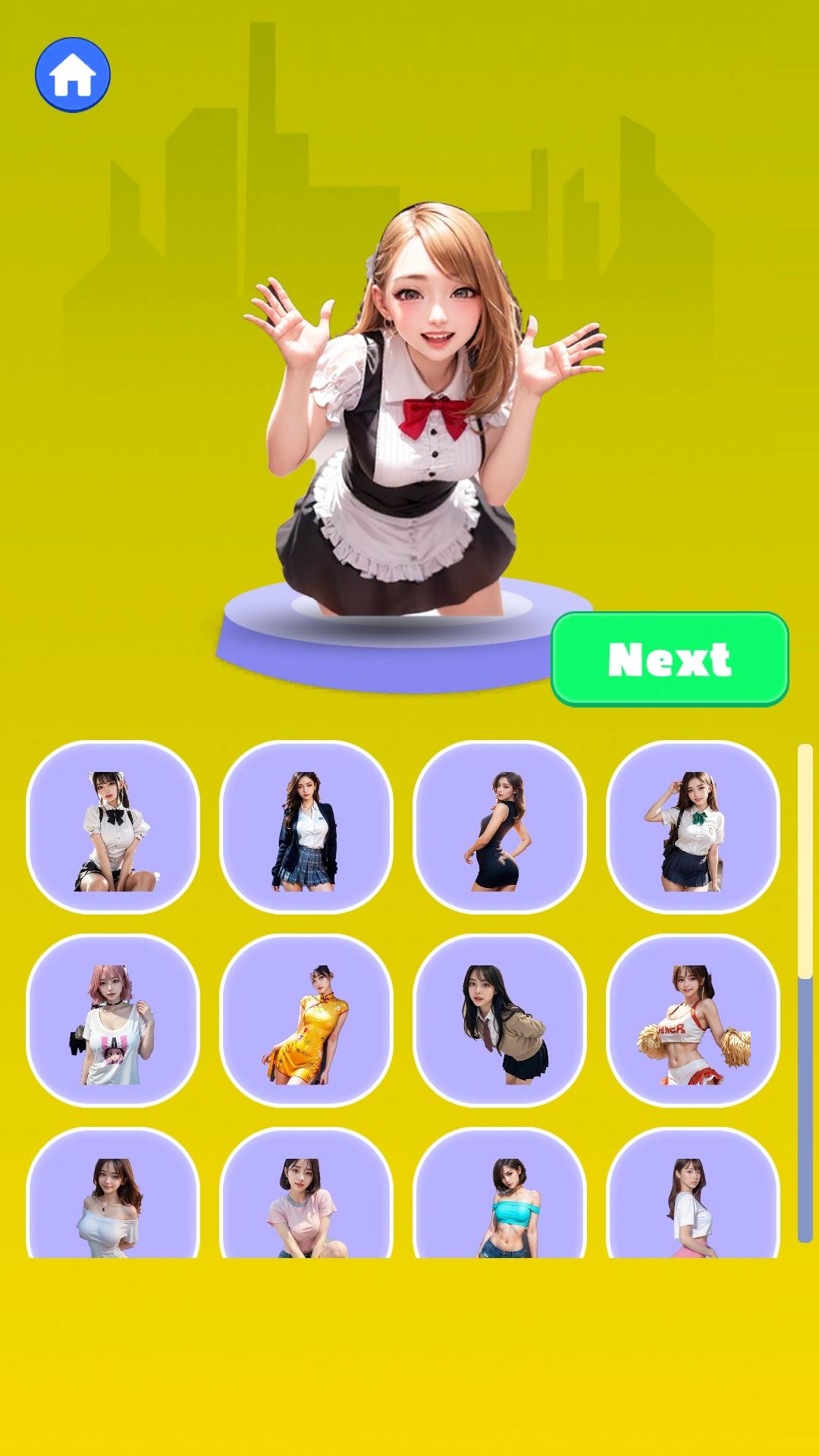Choose the cheerleader character with pom-poms
The height and width of the screenshot is (1456, 819).
pos(693,1021)
